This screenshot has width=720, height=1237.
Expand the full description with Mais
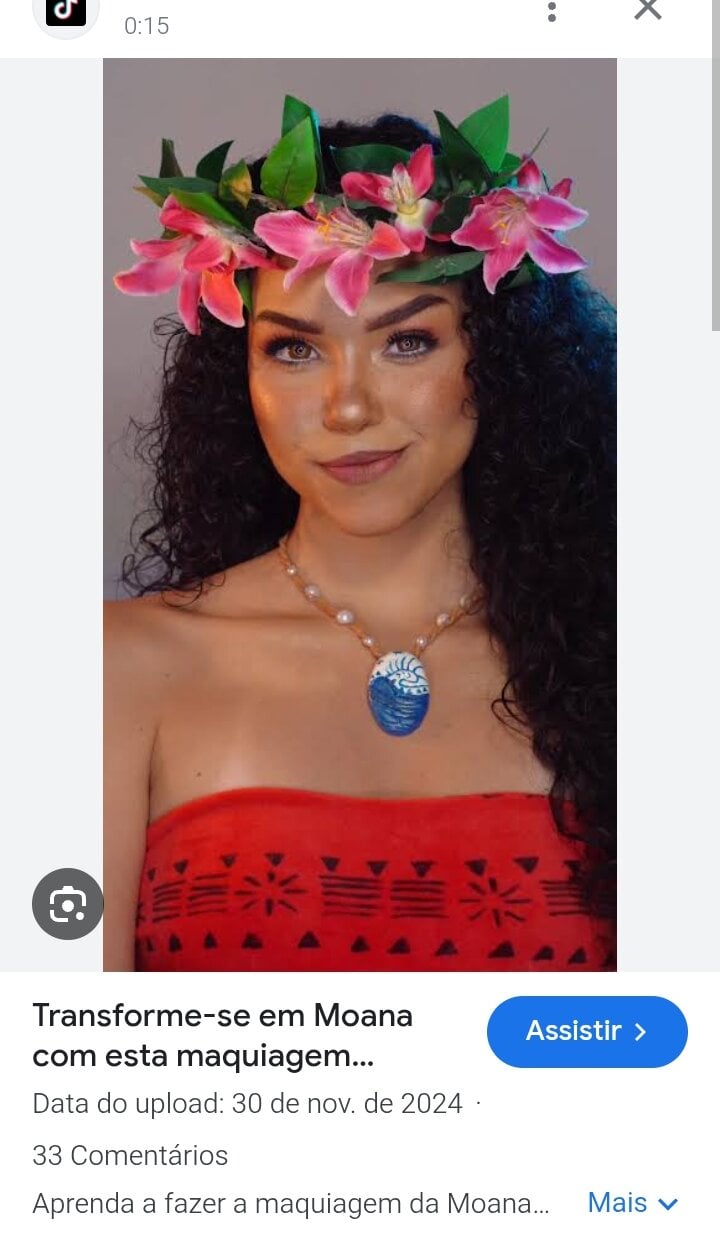point(618,1203)
